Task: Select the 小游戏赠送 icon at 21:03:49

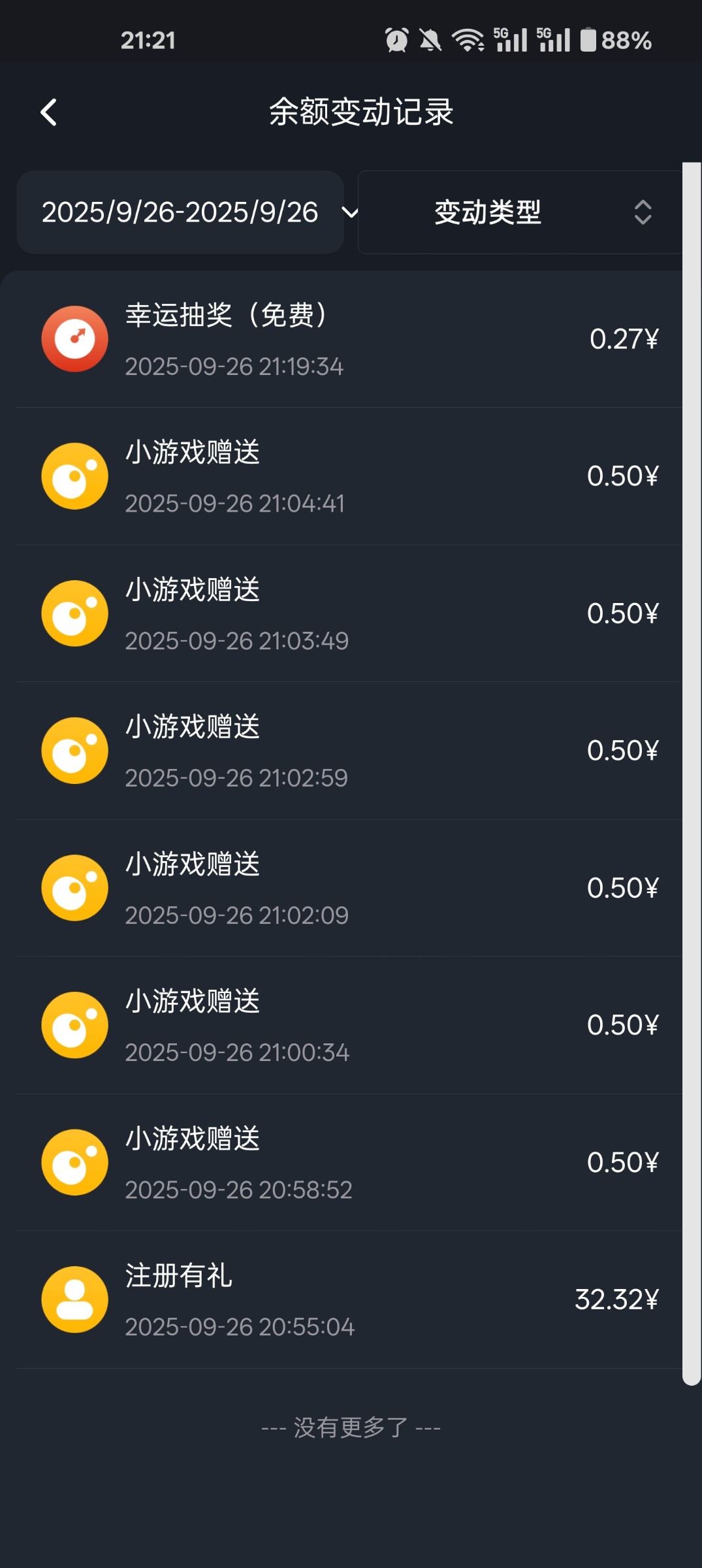Action: coord(74,613)
